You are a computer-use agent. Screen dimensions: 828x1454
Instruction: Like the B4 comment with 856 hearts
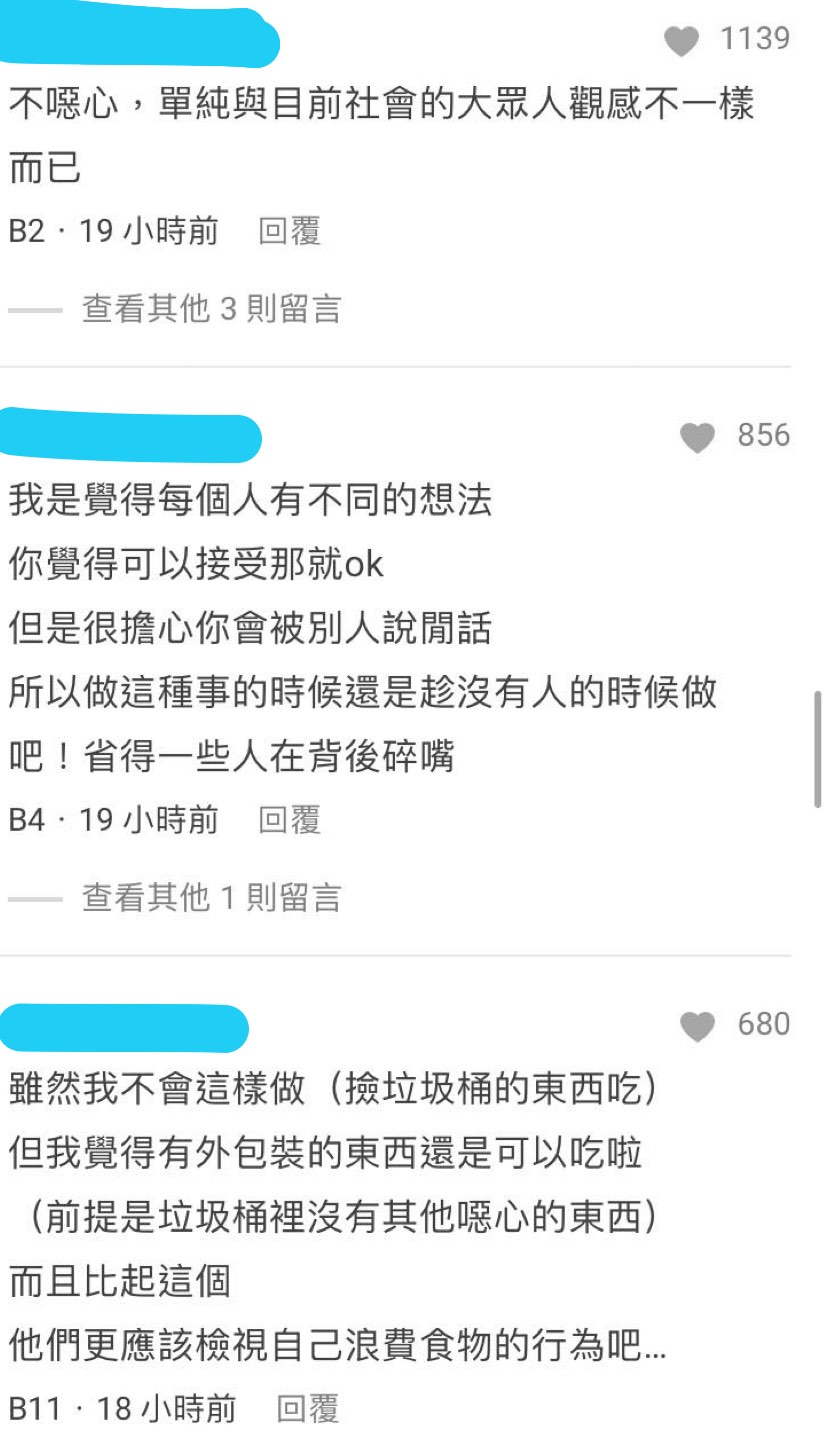click(698, 437)
